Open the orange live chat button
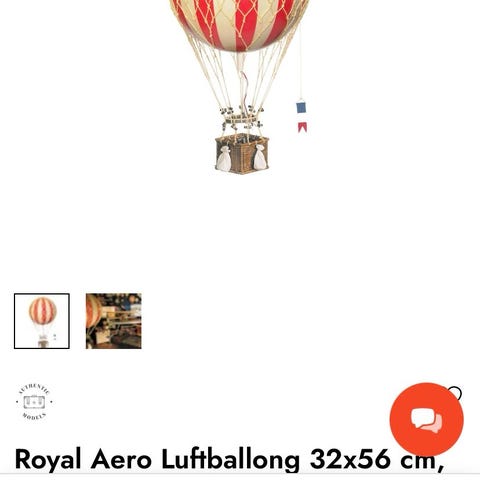This screenshot has width=480, height=480. (x=427, y=419)
